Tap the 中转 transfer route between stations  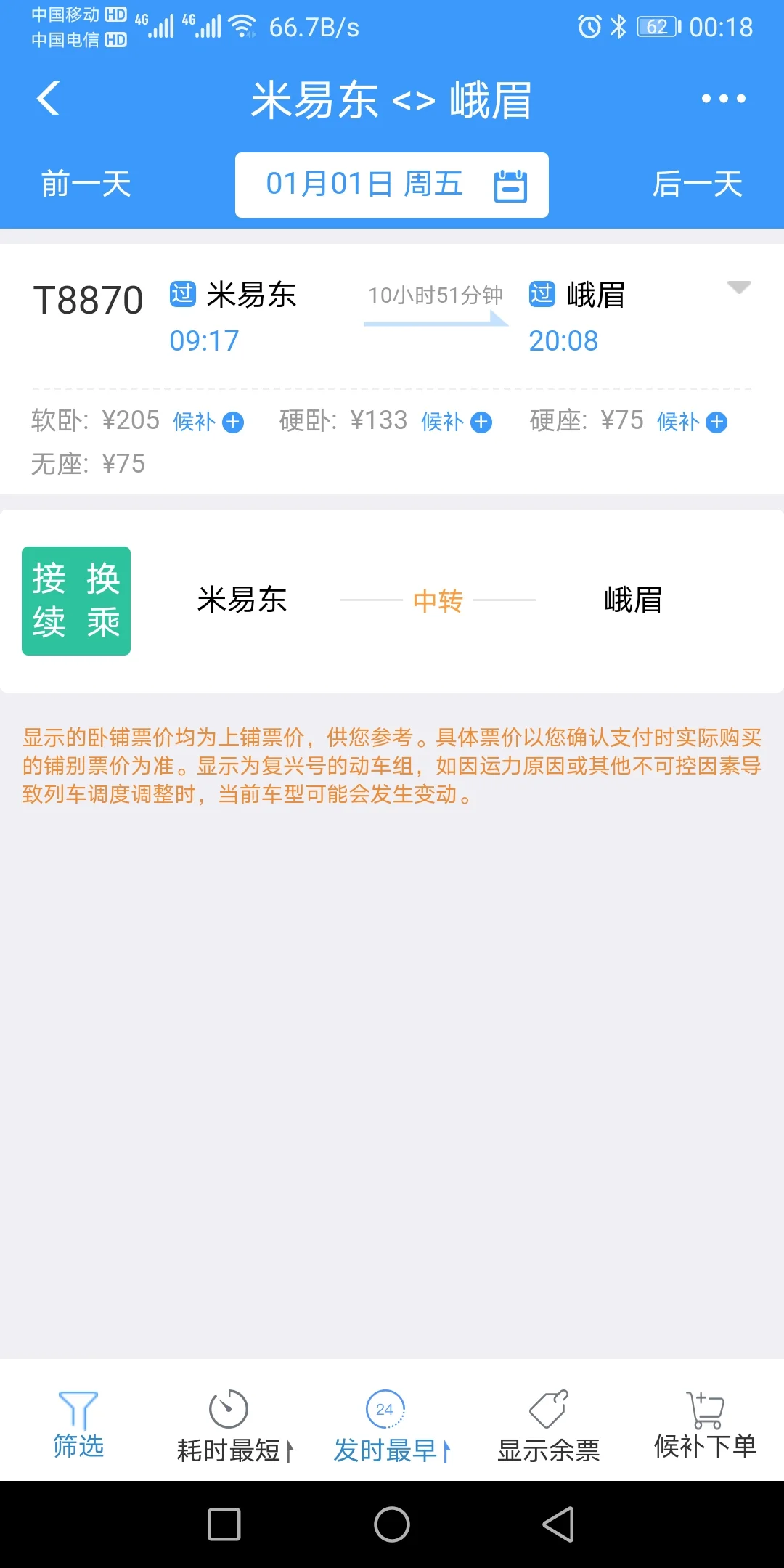click(x=436, y=600)
